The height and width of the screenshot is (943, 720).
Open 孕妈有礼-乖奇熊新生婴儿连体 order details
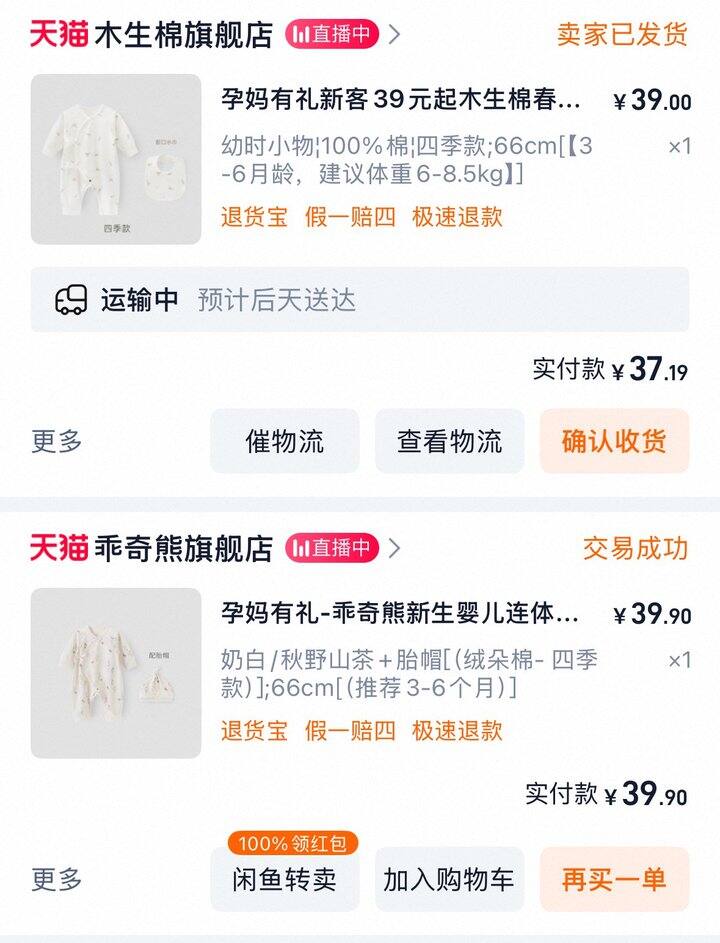400,613
